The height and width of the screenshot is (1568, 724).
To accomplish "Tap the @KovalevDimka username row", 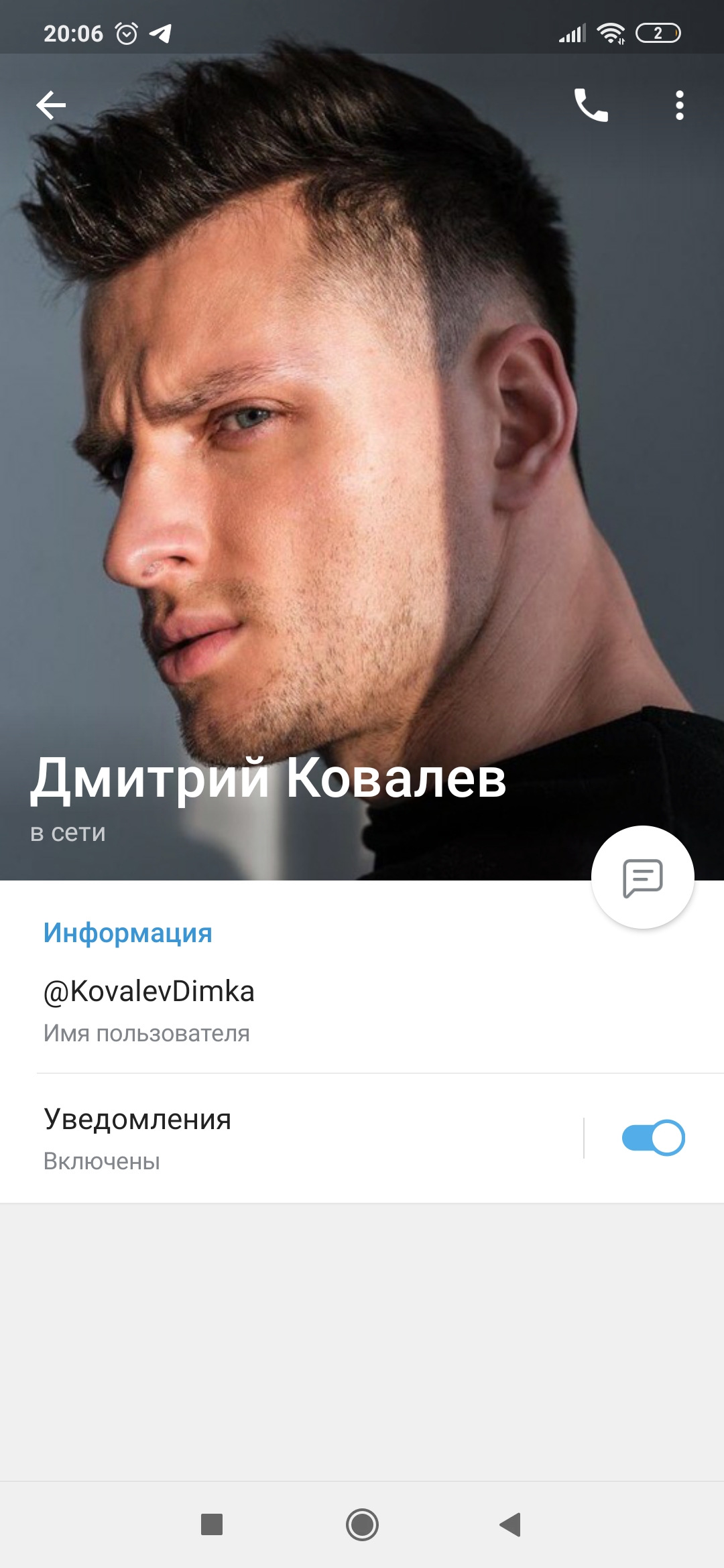I will point(362,1010).
